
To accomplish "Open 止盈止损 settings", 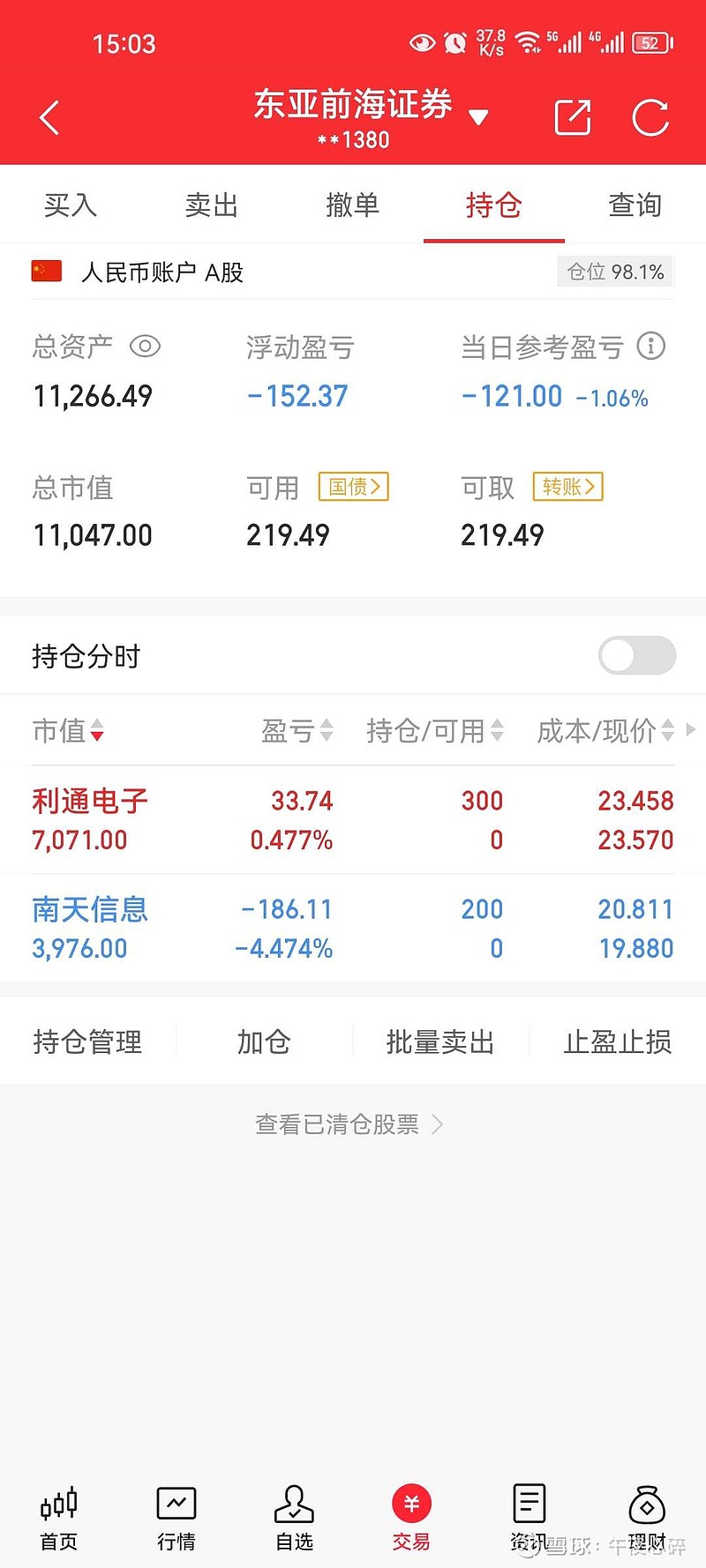I will point(618,1042).
